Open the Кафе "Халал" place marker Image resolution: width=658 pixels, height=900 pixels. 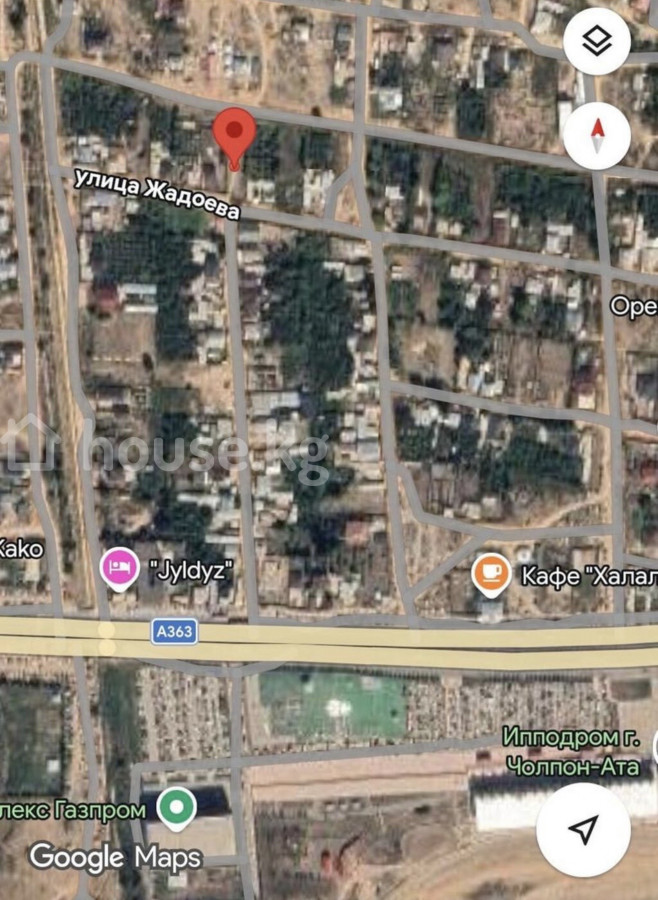(490, 574)
